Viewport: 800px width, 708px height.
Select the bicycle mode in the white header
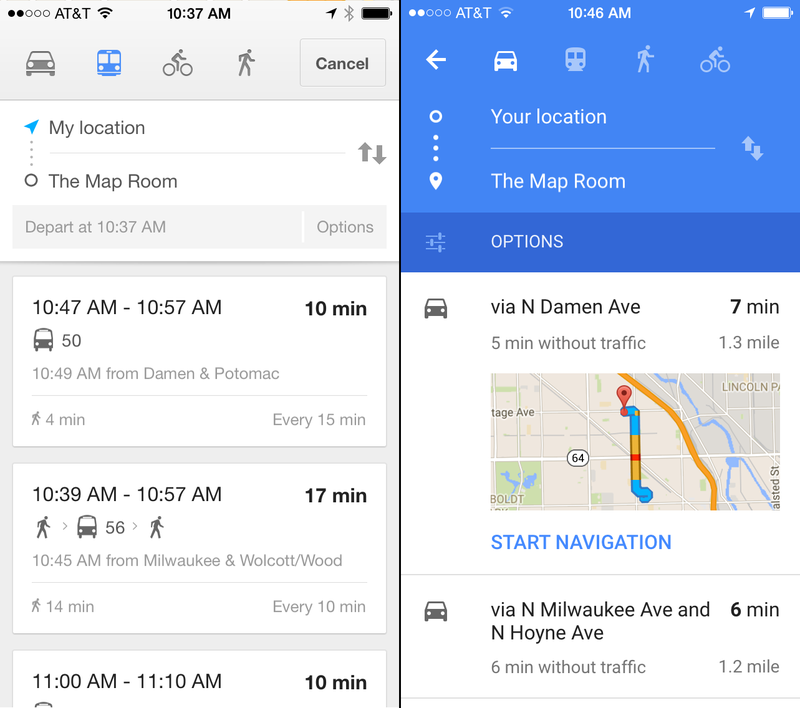coord(177,64)
